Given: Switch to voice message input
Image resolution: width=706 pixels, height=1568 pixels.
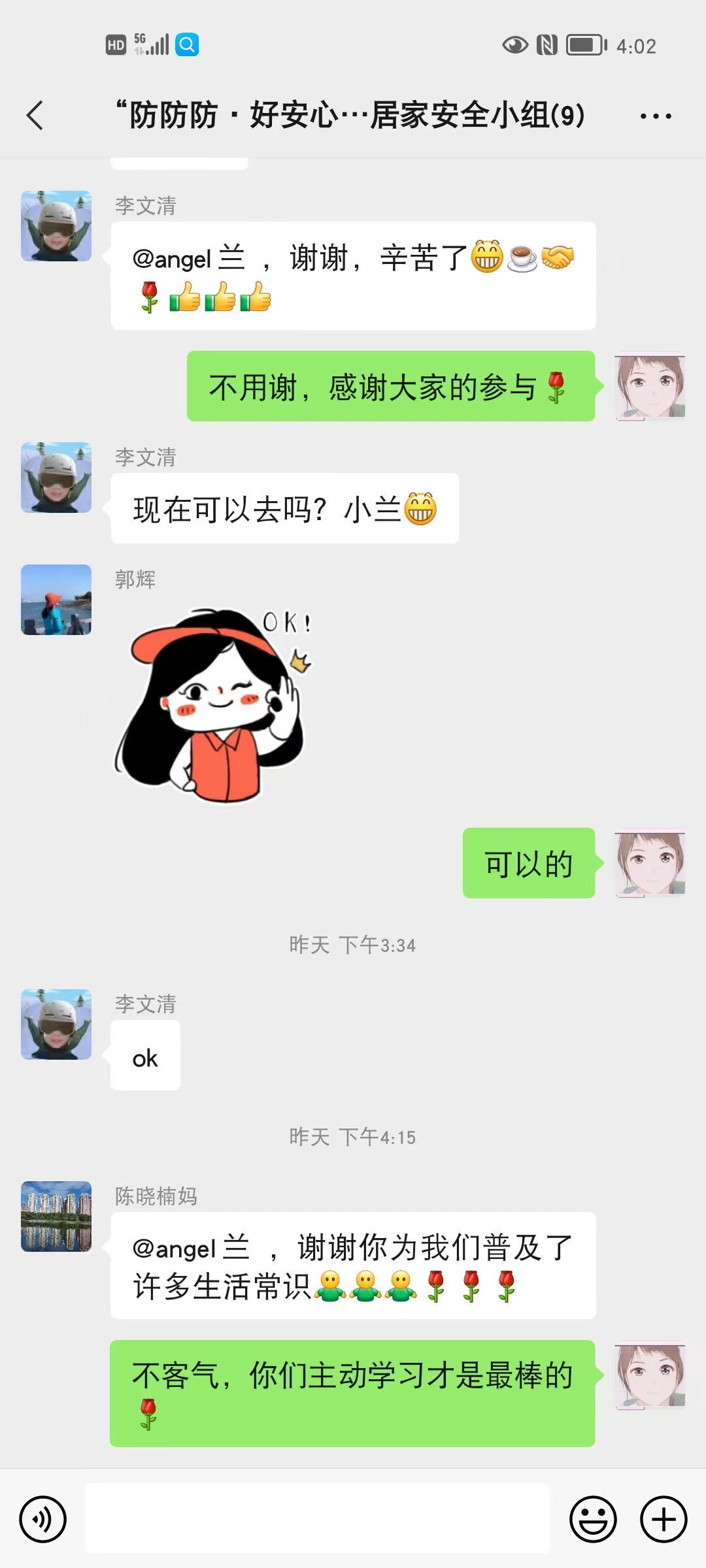Looking at the screenshot, I should click(x=43, y=1519).
